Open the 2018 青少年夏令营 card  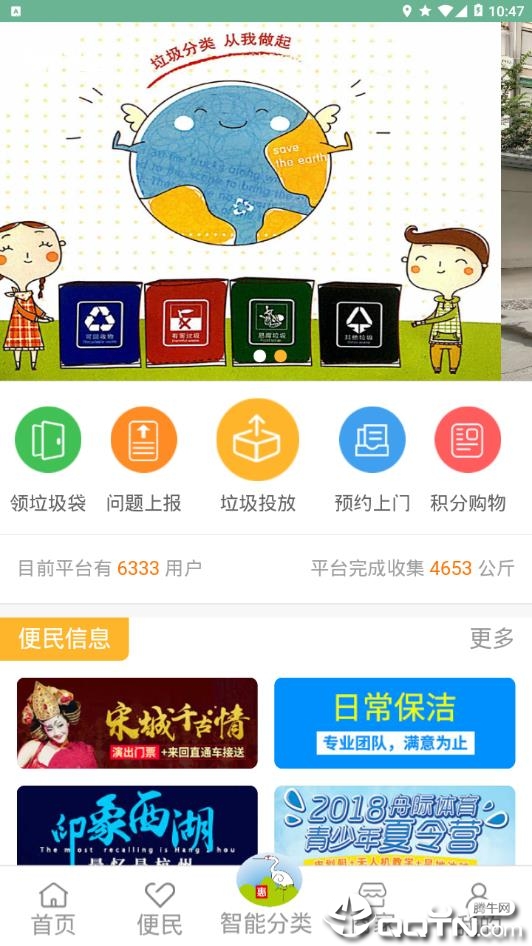click(x=394, y=825)
